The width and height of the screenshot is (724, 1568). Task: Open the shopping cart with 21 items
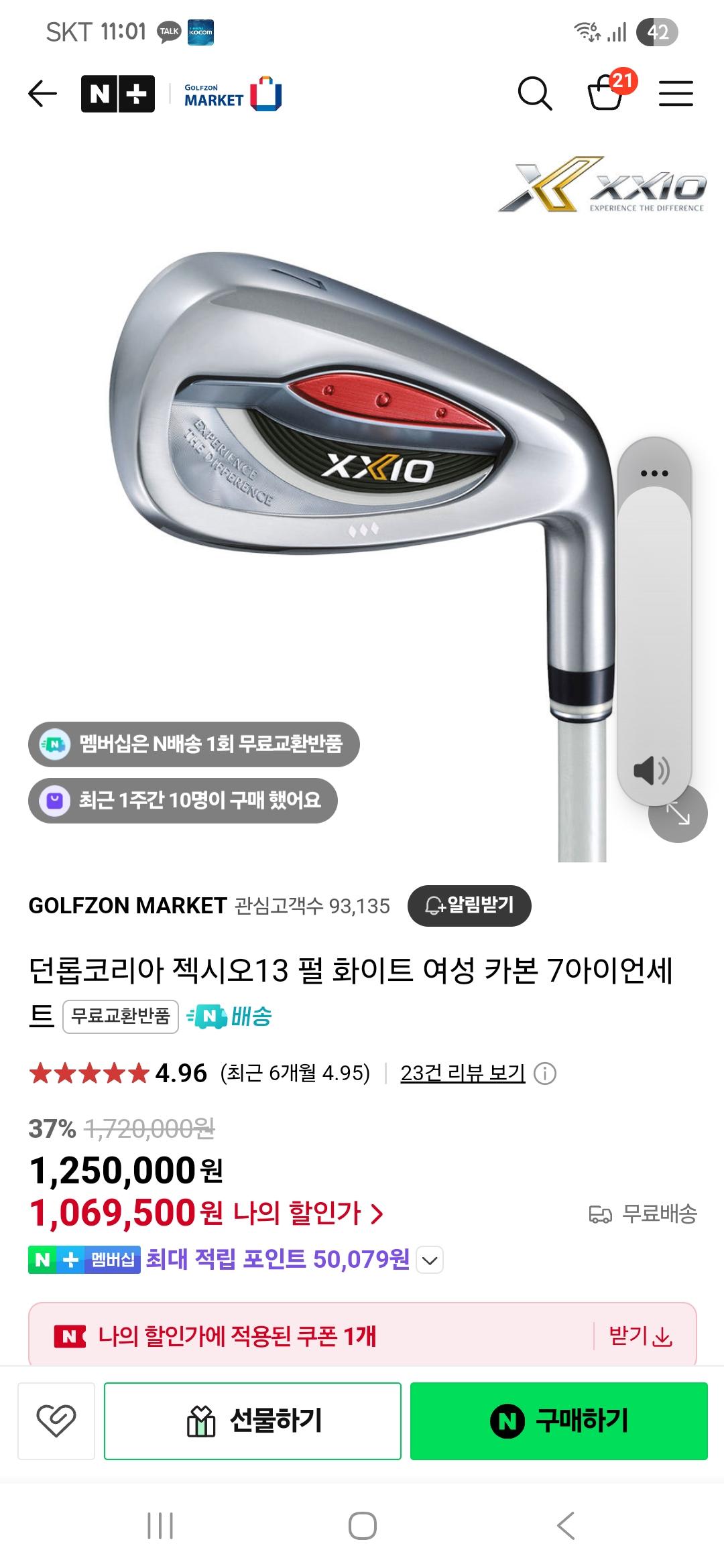607,92
